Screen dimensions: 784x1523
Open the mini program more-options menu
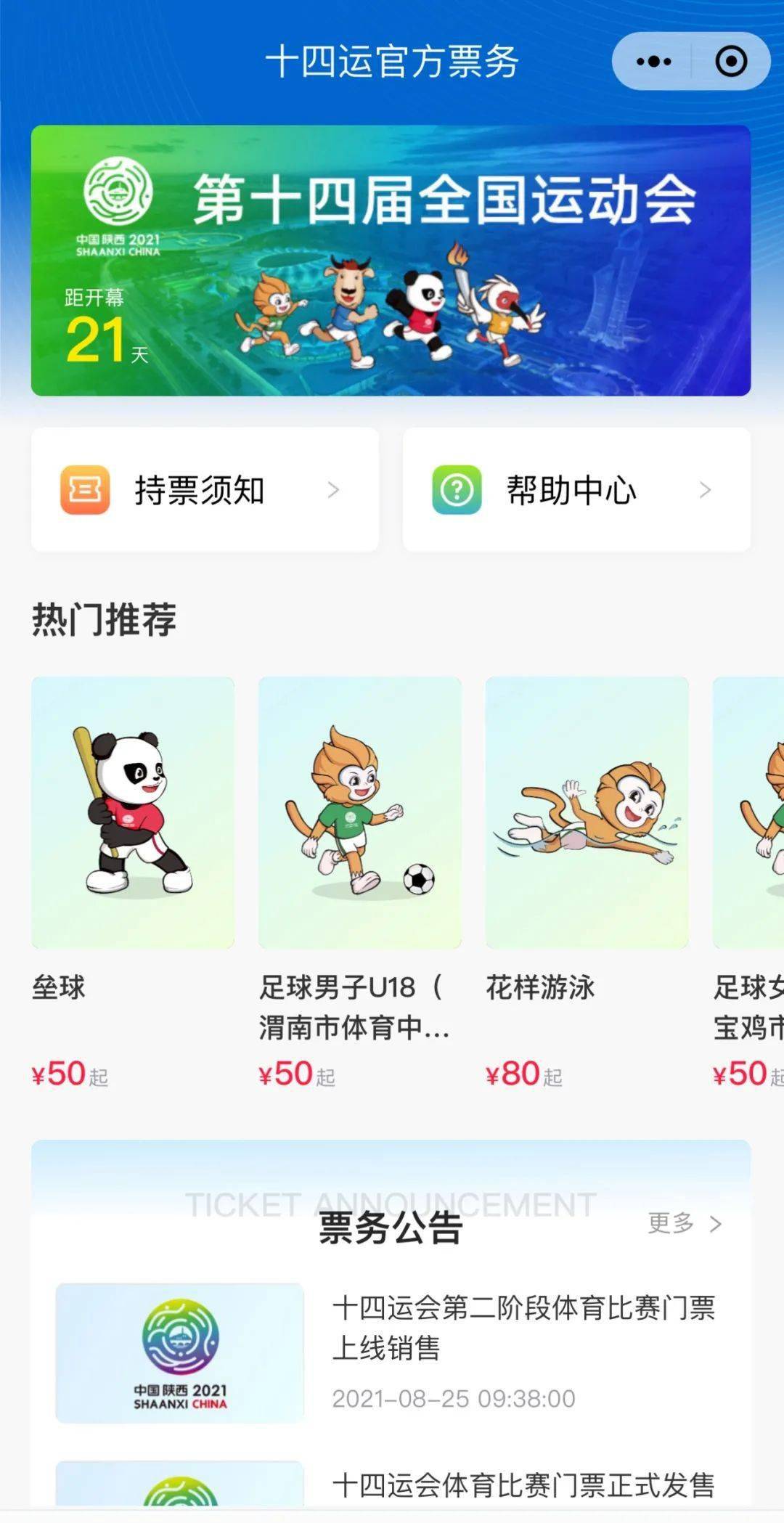click(653, 62)
